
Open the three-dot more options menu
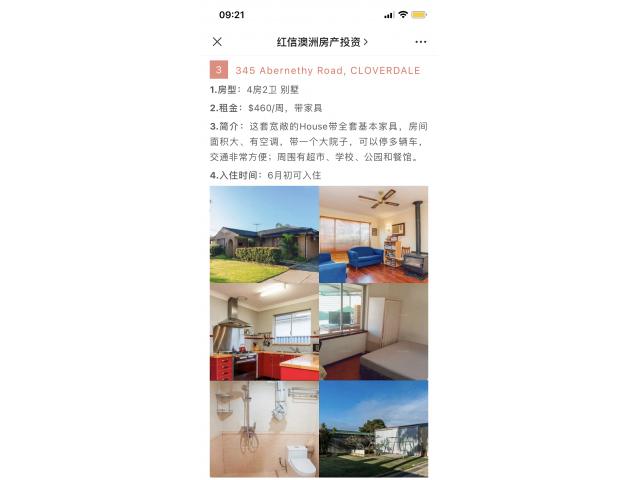421,42
